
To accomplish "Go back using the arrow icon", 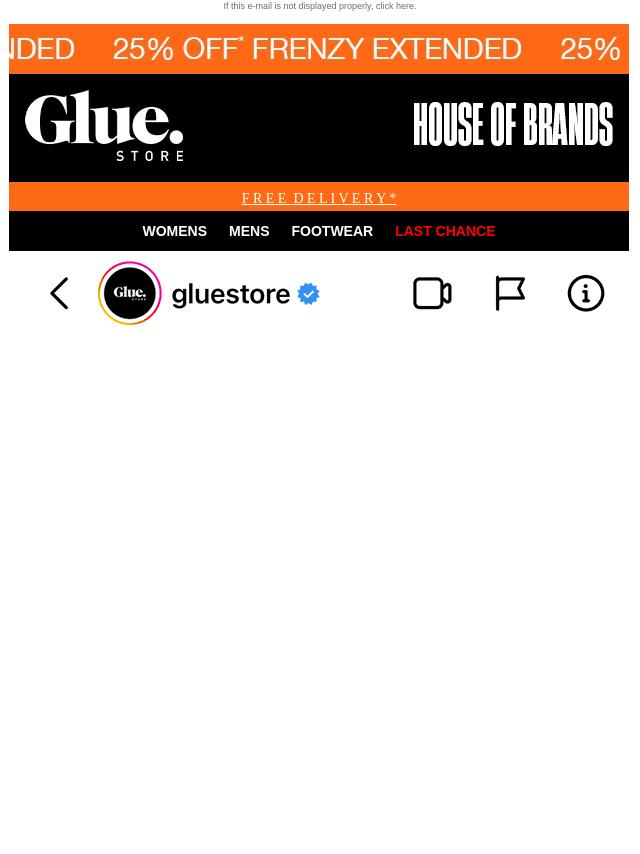I will [59, 293].
